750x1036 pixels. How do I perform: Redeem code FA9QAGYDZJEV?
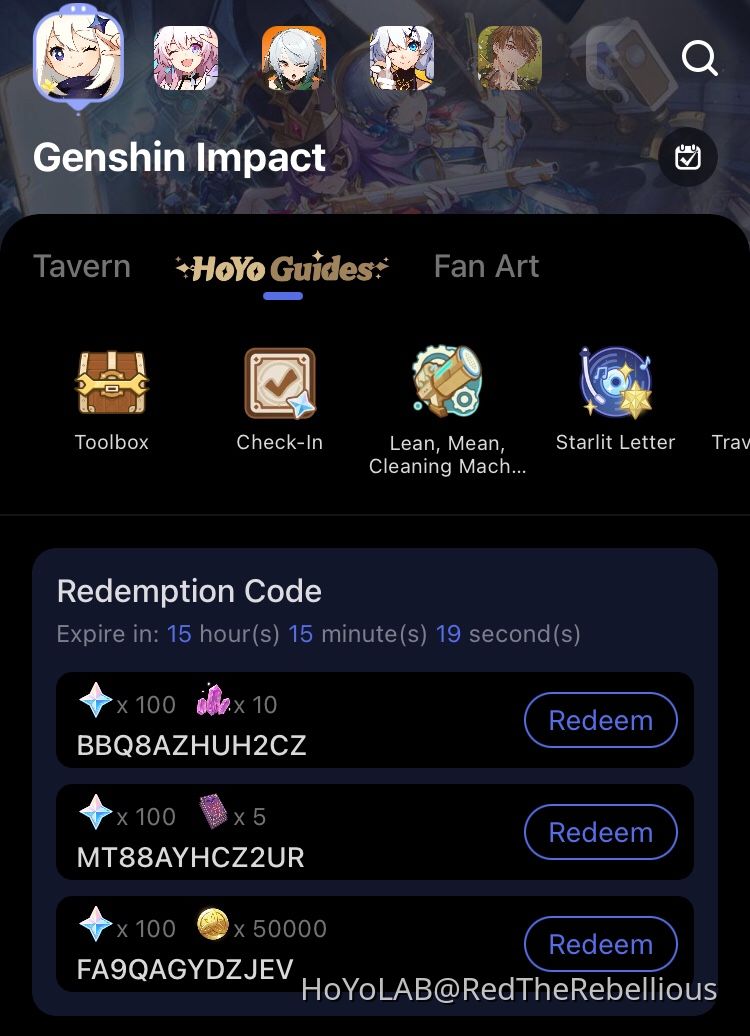pos(600,944)
